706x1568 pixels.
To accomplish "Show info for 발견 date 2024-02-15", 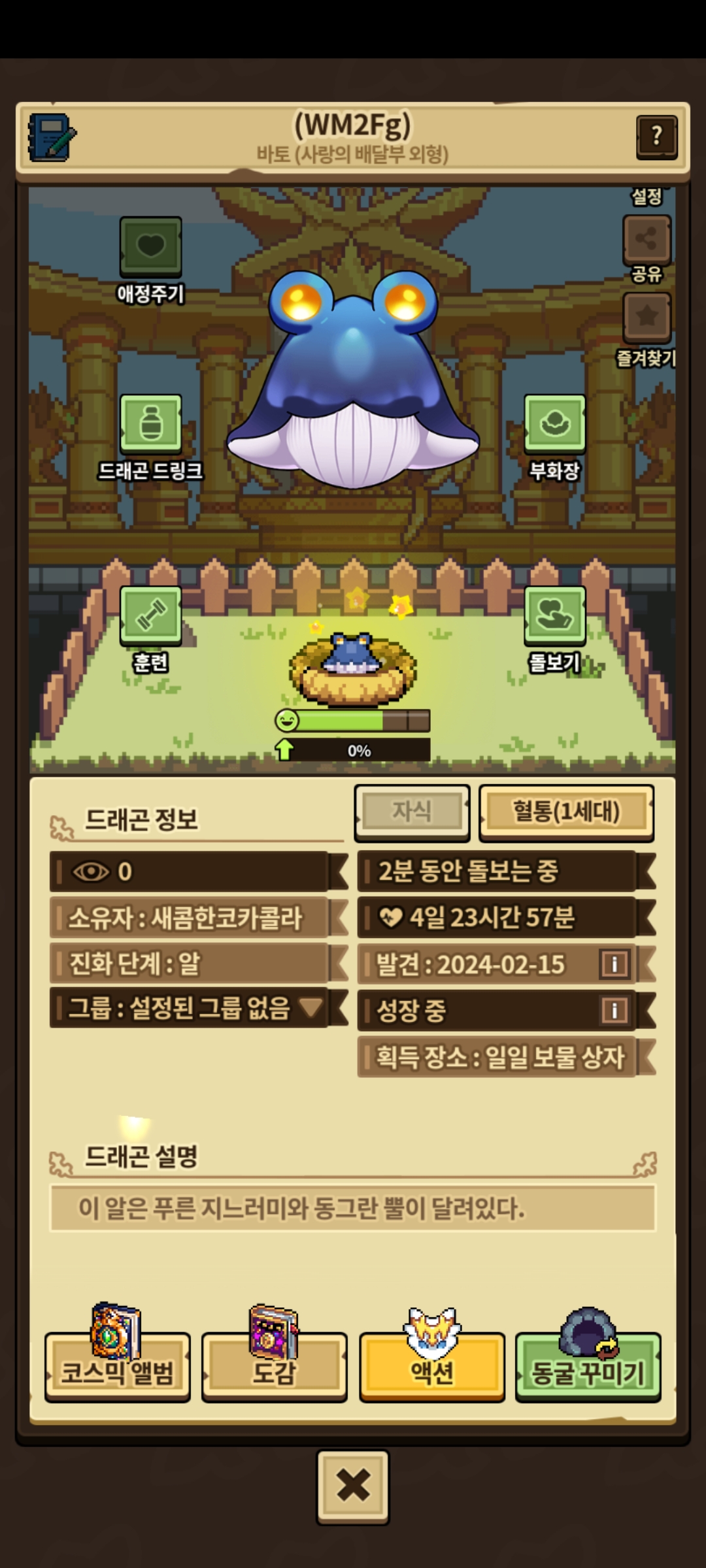I will [614, 964].
